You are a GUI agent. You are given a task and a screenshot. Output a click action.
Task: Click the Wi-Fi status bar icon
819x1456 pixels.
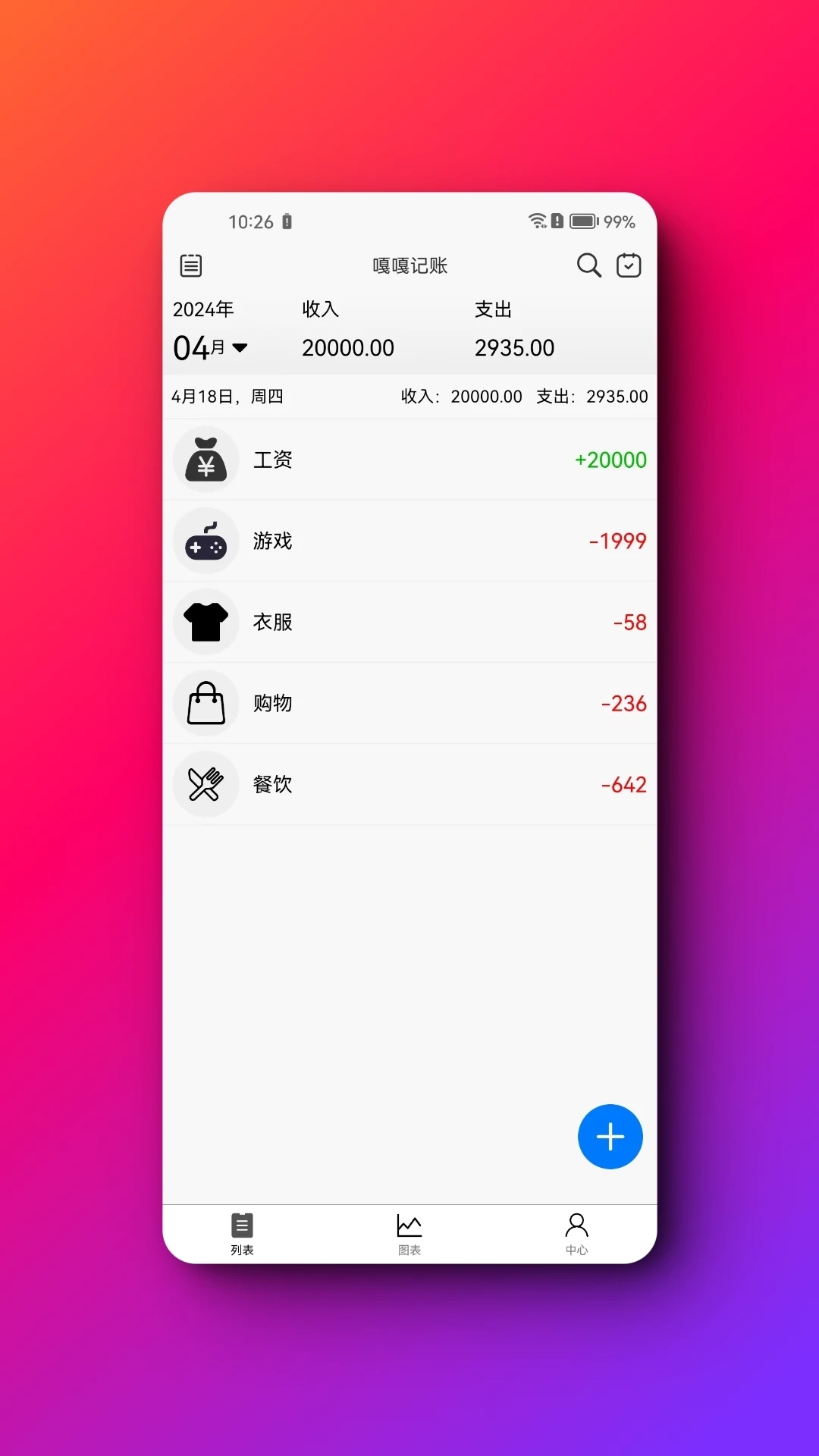point(537,221)
